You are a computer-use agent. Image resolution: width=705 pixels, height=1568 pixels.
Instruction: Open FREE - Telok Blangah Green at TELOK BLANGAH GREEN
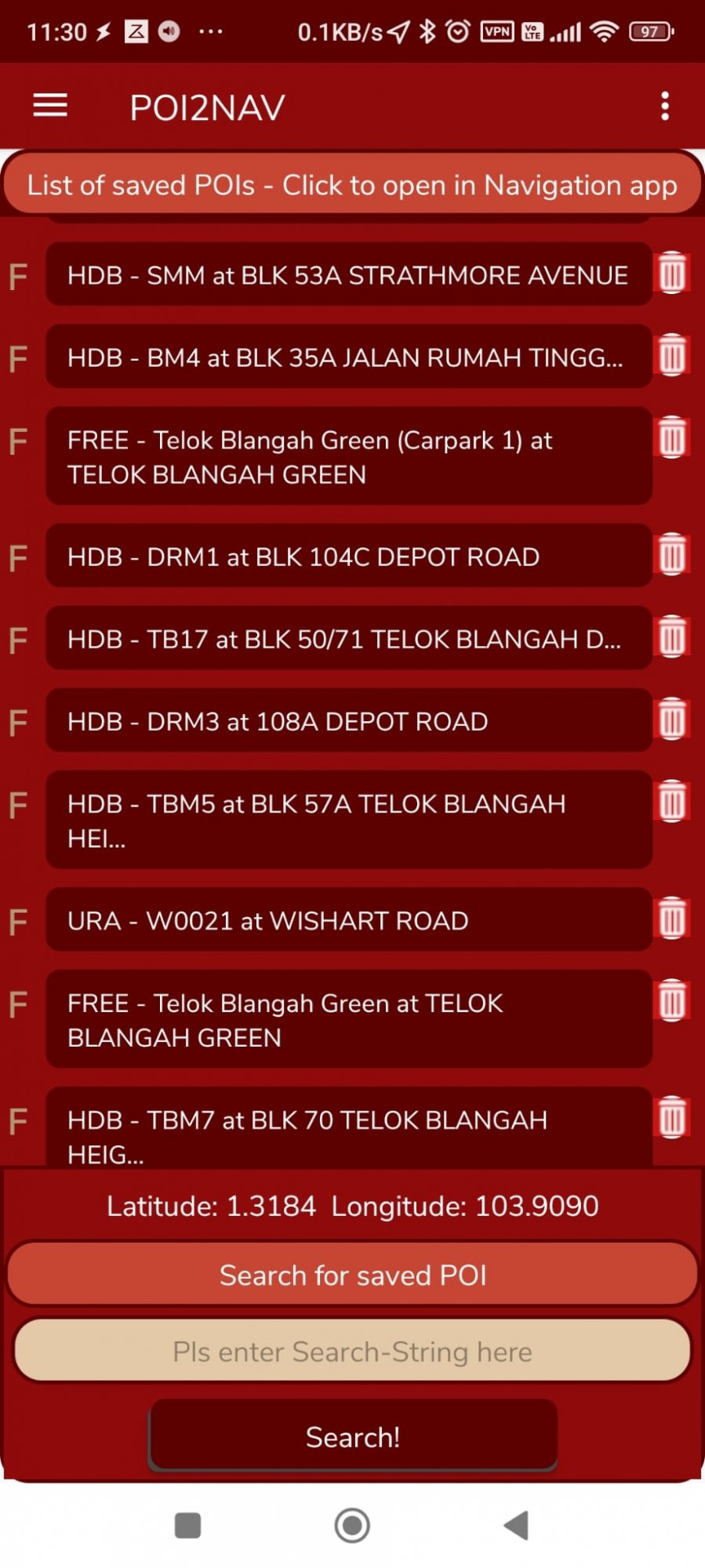click(349, 1020)
